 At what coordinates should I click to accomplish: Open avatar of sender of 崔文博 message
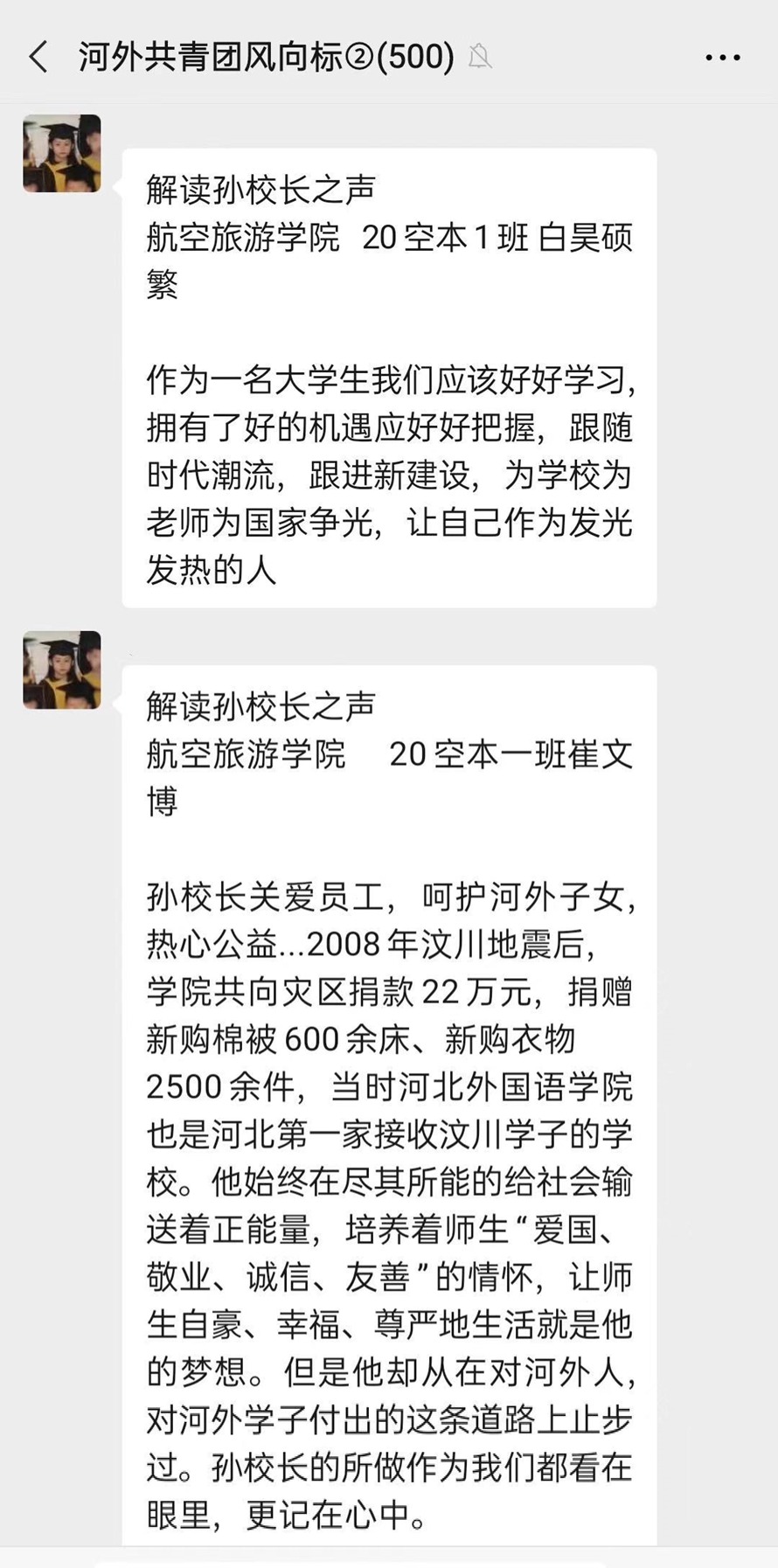pos(61,670)
